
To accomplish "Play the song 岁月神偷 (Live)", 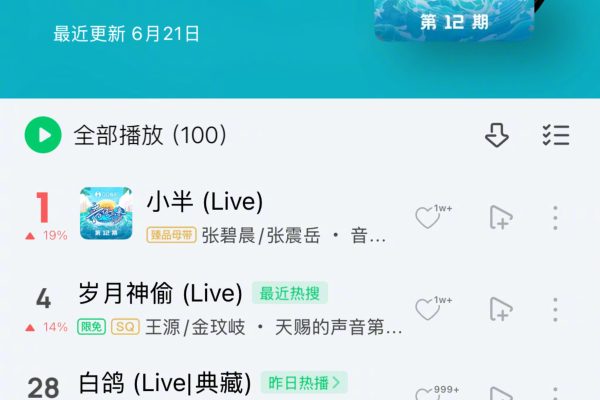I will (x=160, y=293).
